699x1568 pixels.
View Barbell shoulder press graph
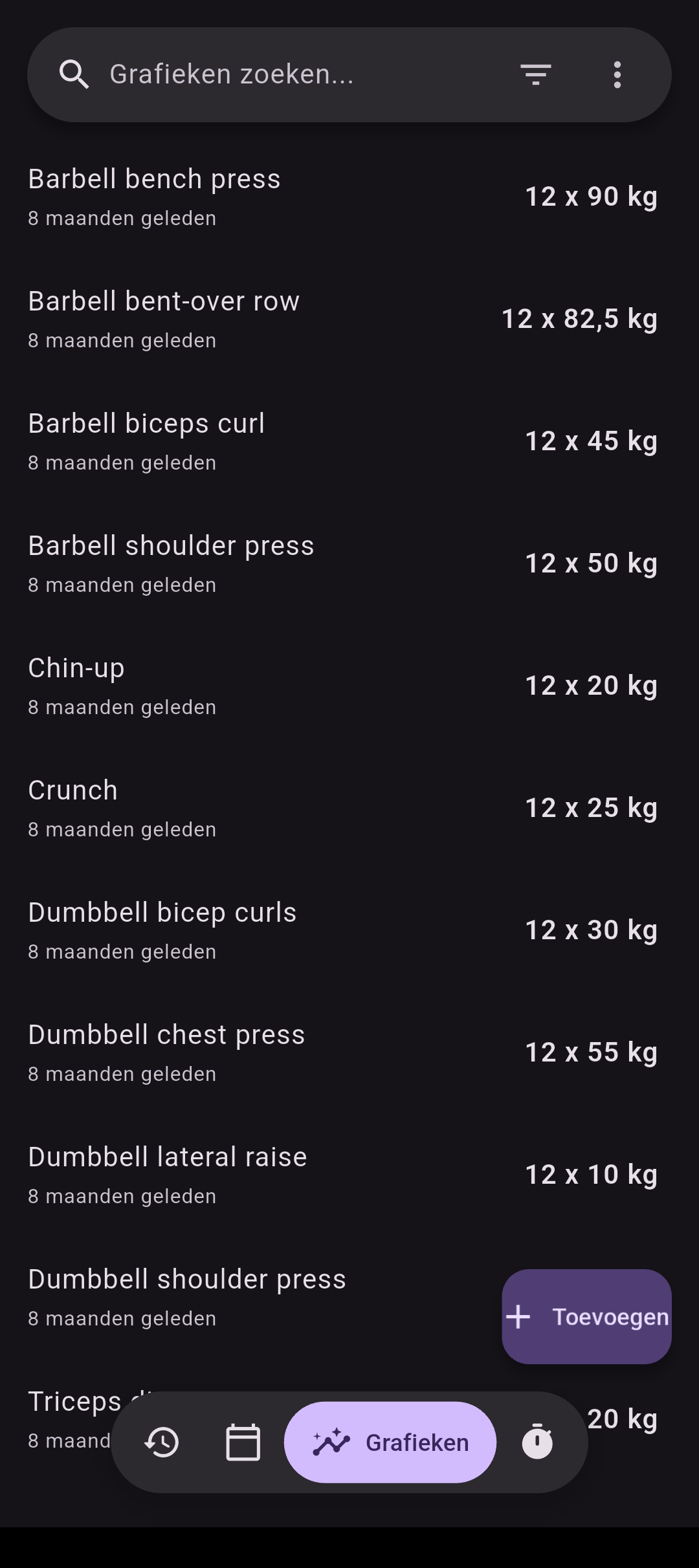[x=349, y=563]
